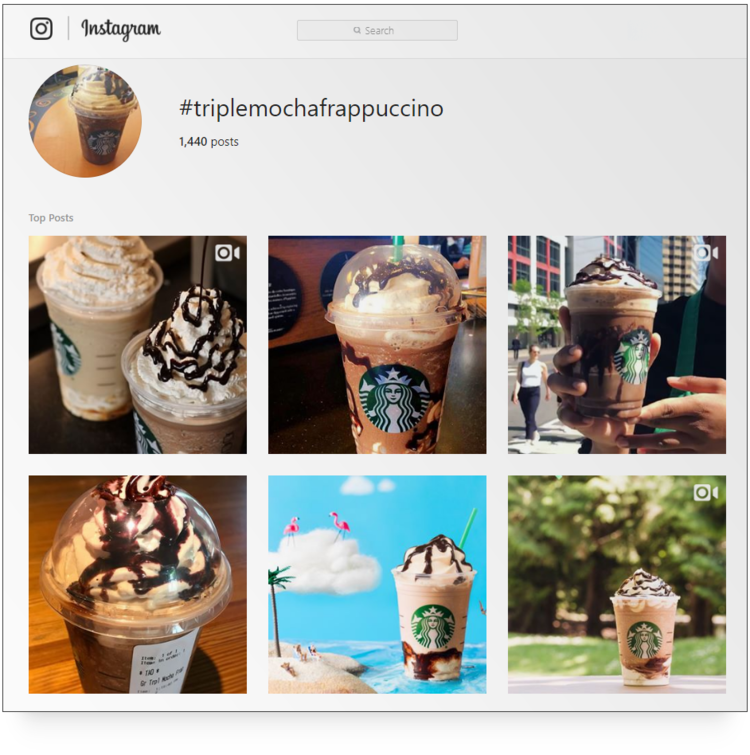Tap the Instagram camera logo icon

pyautogui.click(x=41, y=29)
